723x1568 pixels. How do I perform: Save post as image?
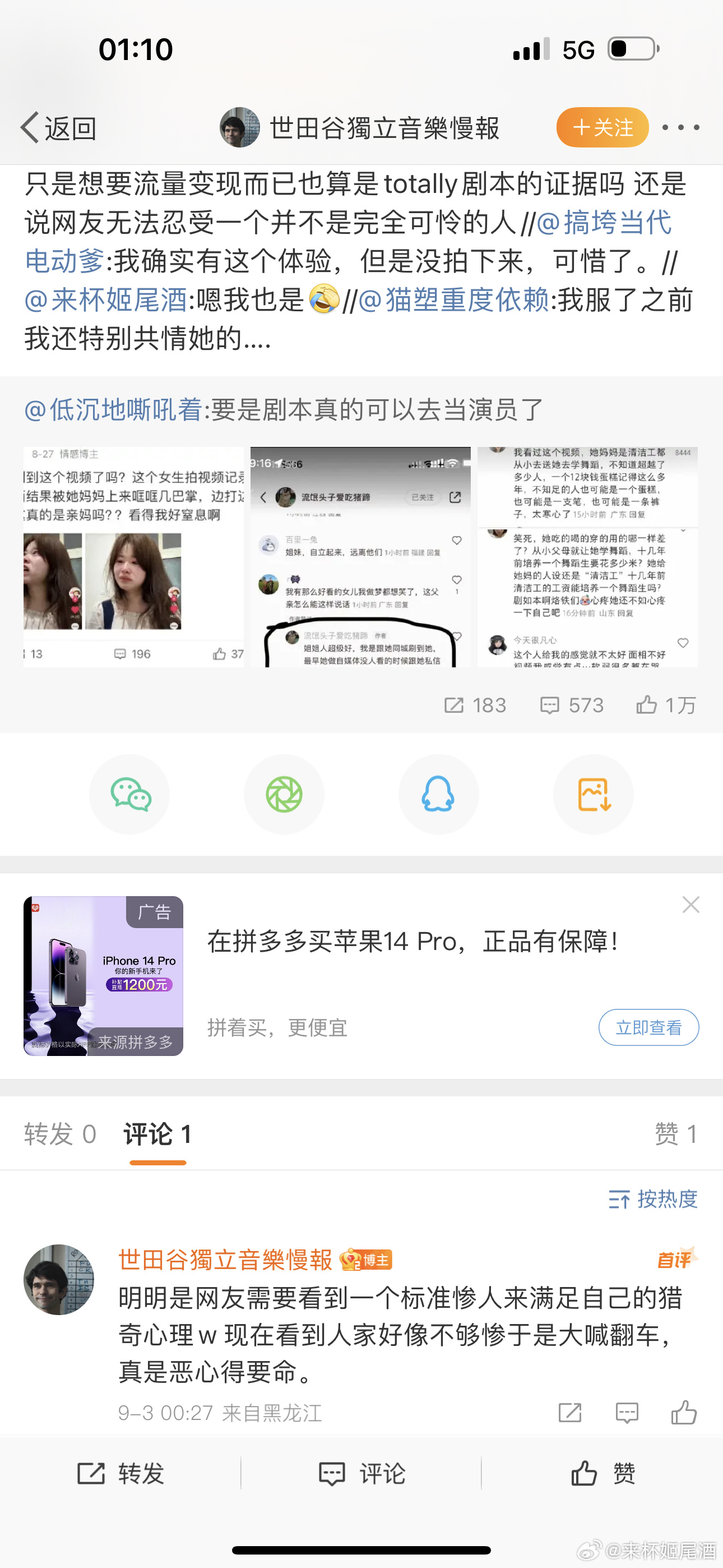point(594,794)
